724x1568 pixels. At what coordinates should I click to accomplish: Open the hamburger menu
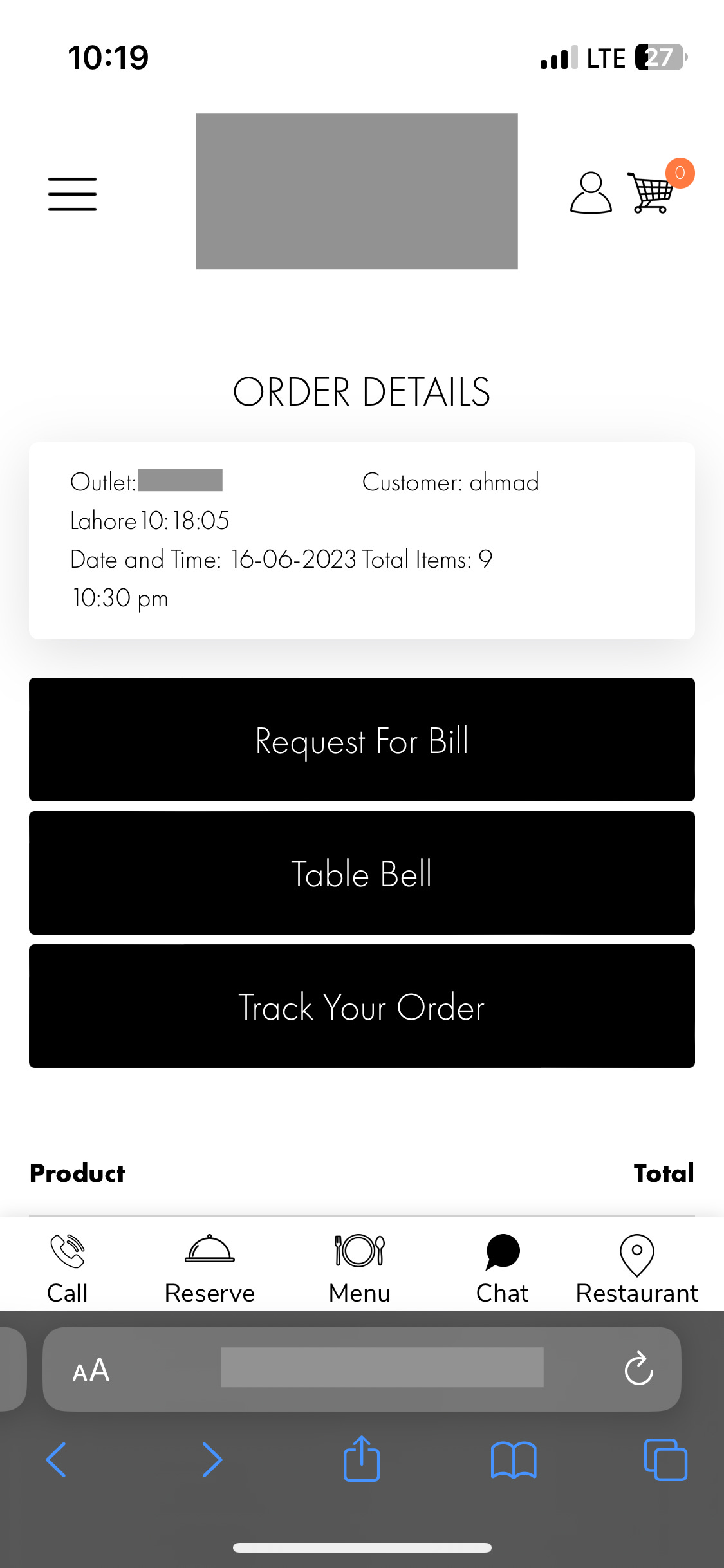coord(72,194)
